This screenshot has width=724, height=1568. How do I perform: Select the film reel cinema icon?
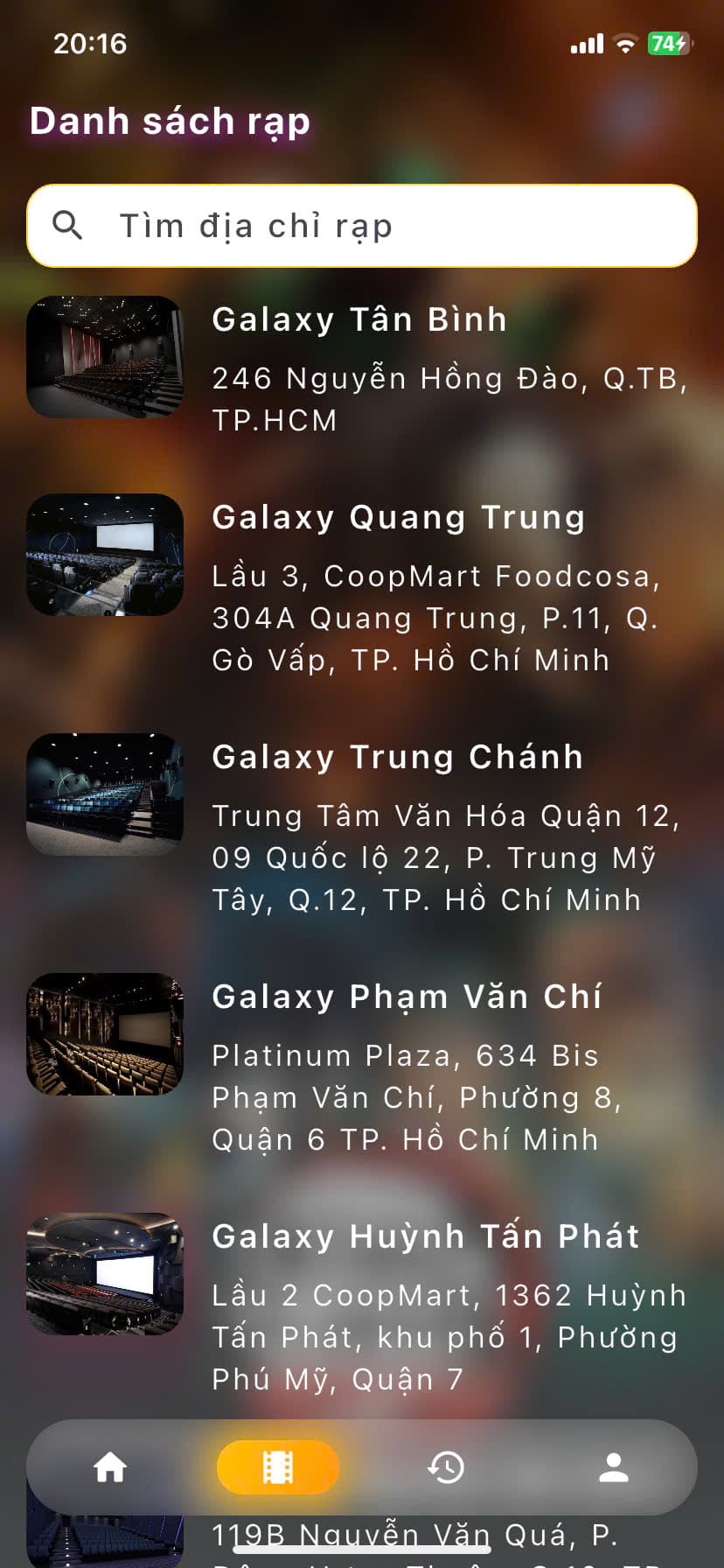[277, 1467]
